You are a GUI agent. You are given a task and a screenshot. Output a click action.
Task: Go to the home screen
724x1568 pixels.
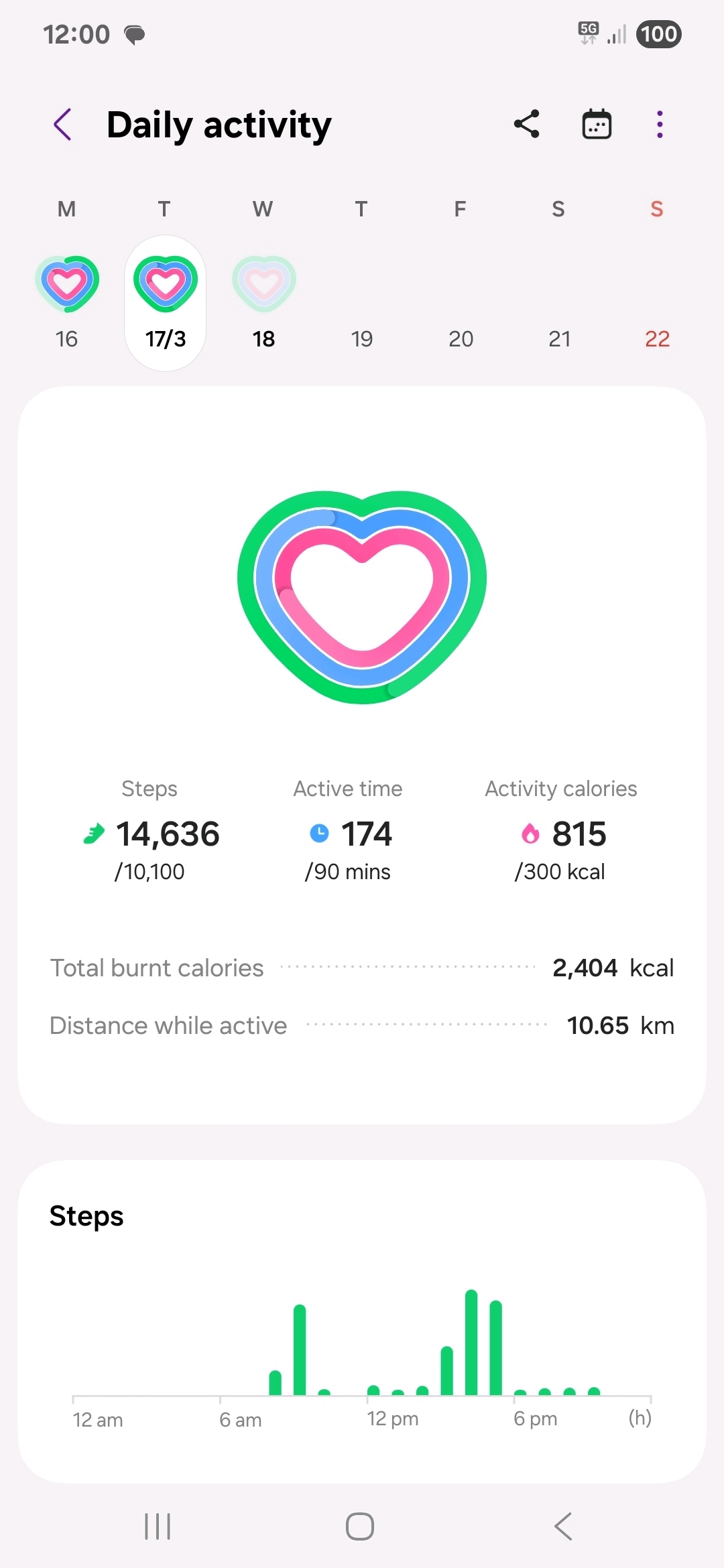coord(360,1526)
